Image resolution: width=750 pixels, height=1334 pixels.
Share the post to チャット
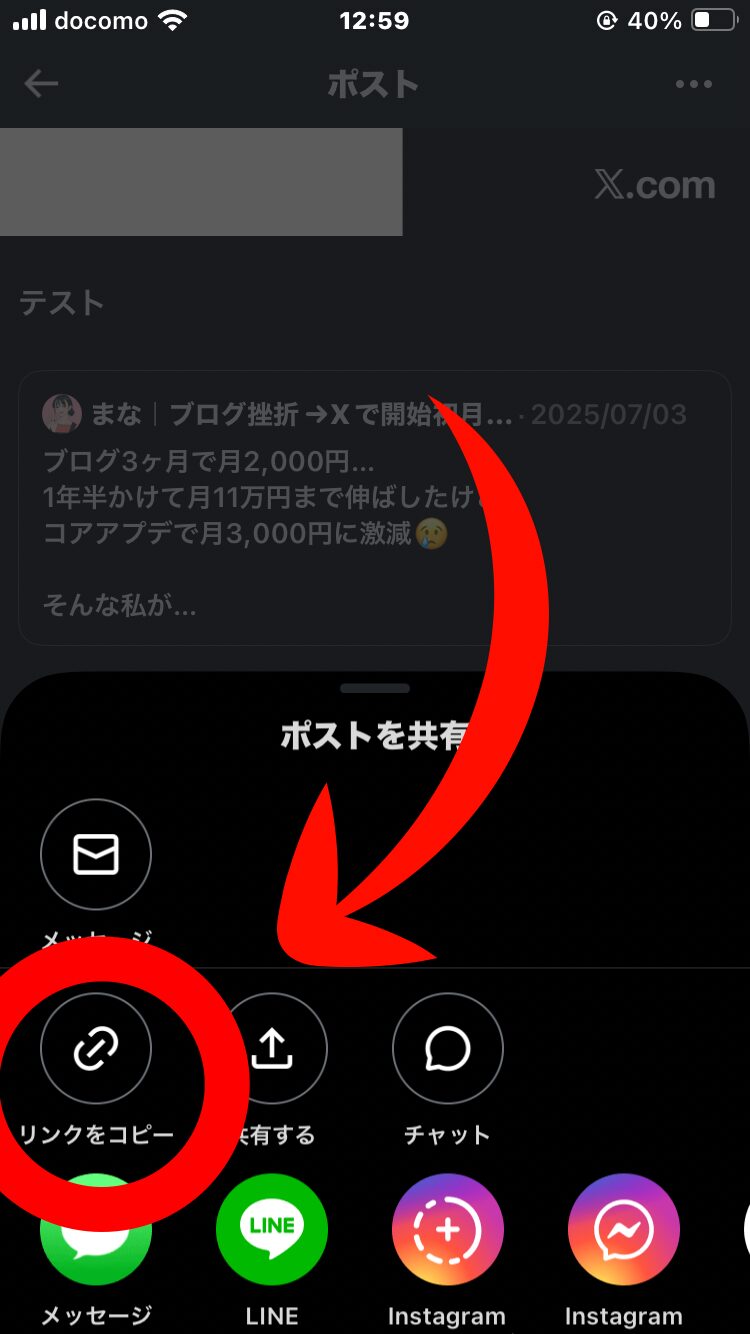click(x=447, y=1048)
